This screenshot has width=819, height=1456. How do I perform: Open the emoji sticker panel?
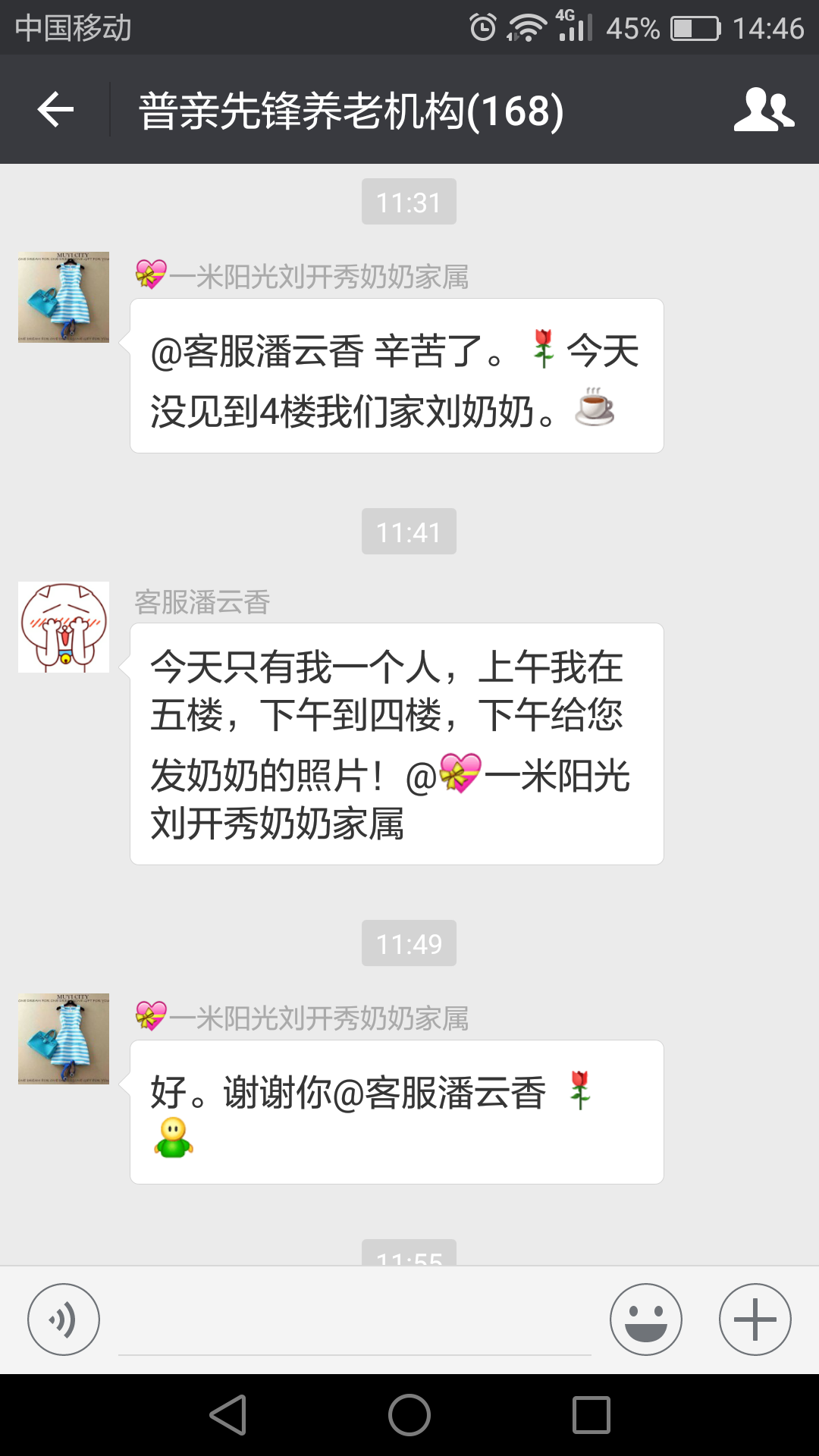coord(645,1319)
